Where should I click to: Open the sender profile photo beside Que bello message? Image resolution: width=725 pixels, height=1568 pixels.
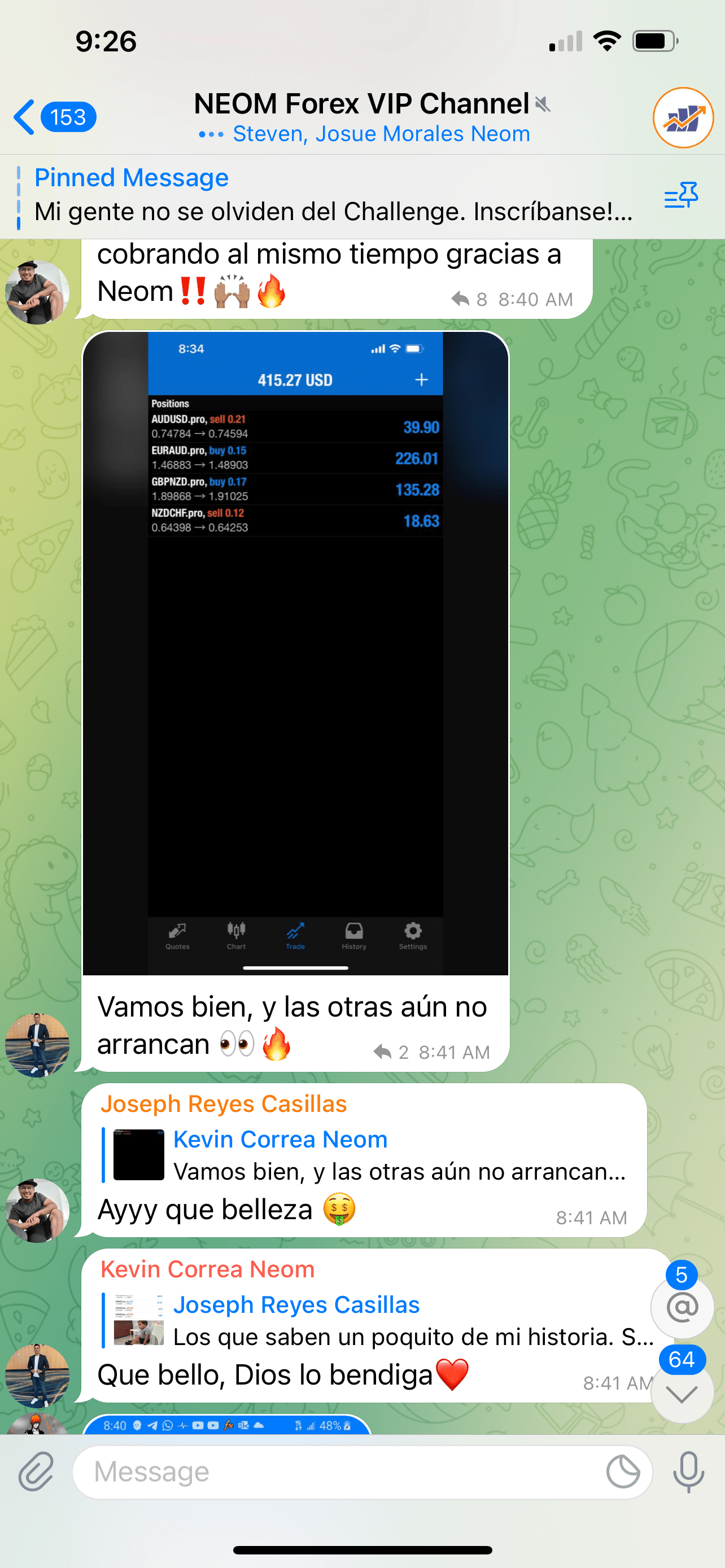pos(37,1376)
